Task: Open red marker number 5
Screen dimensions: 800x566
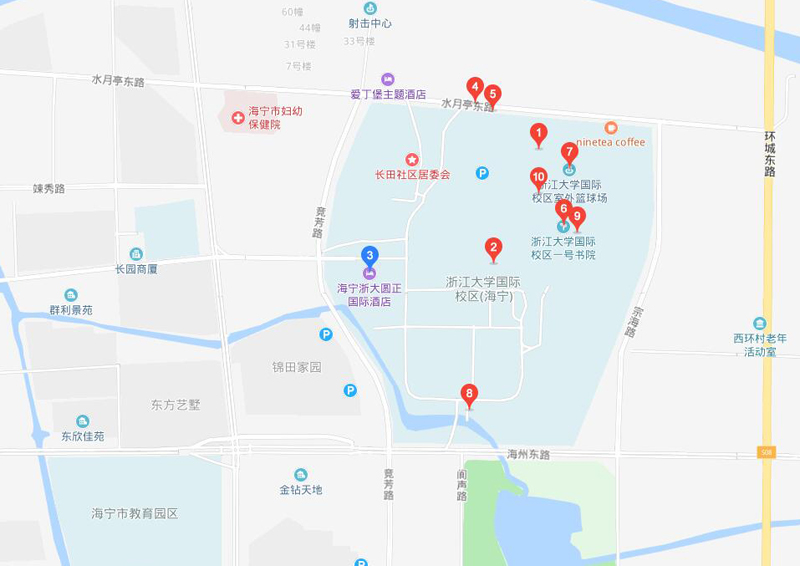Action: click(492, 95)
